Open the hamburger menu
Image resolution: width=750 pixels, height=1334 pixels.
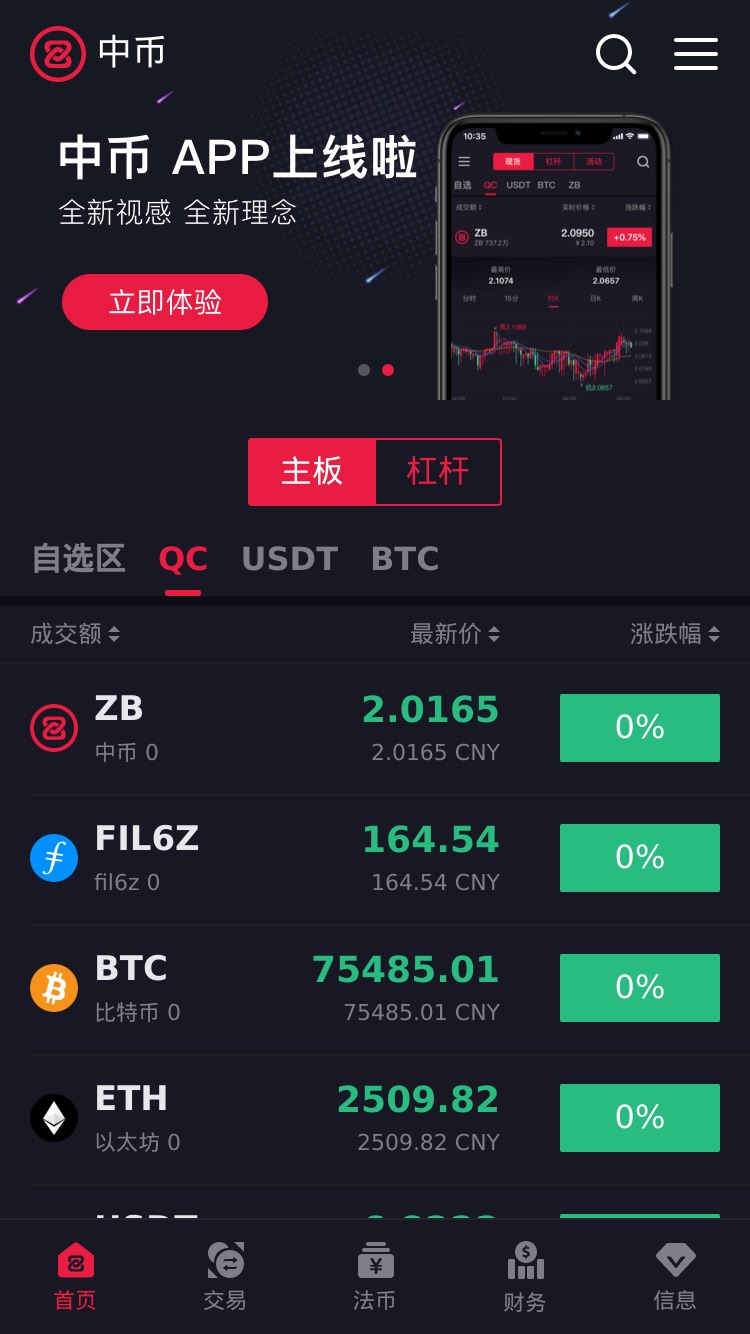pos(696,54)
